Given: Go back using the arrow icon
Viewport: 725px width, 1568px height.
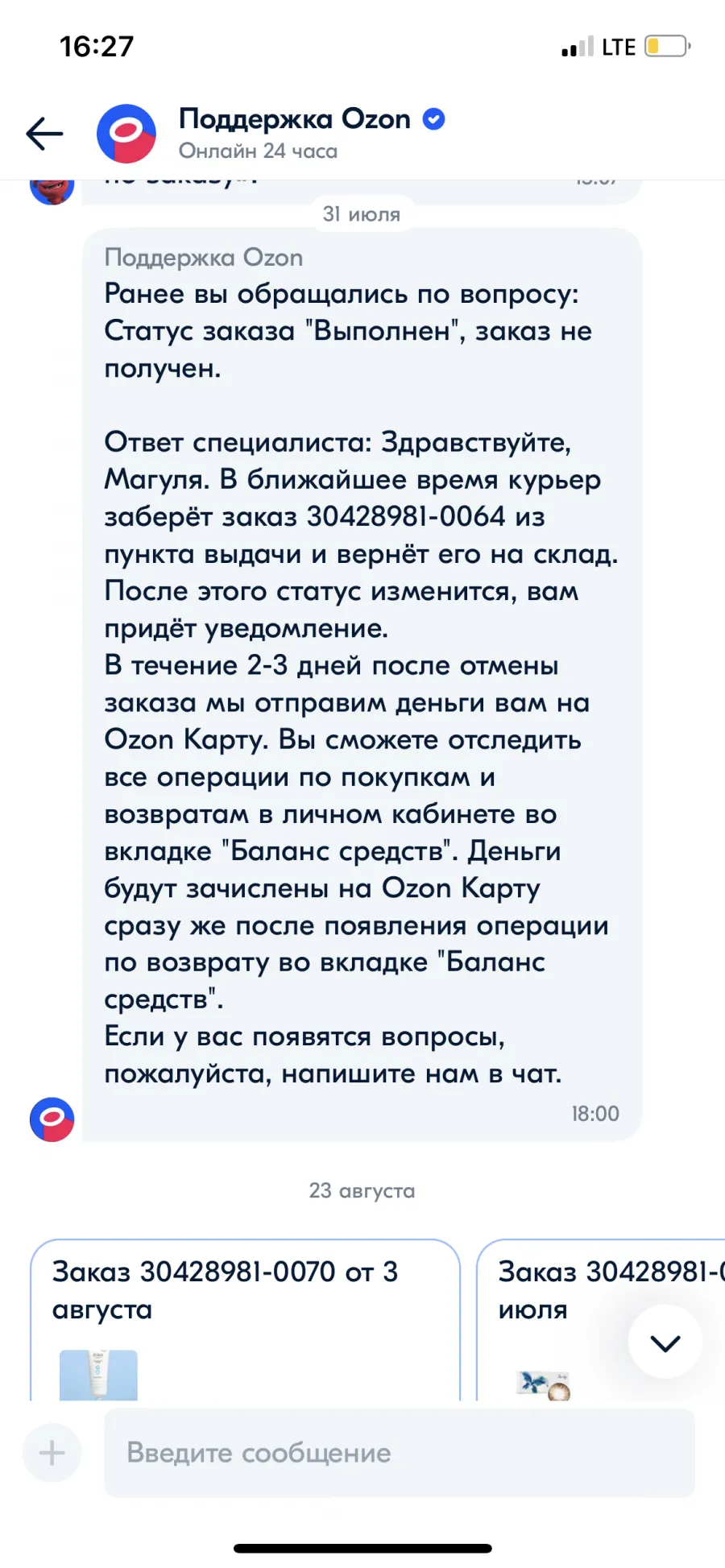Looking at the screenshot, I should pos(44,134).
